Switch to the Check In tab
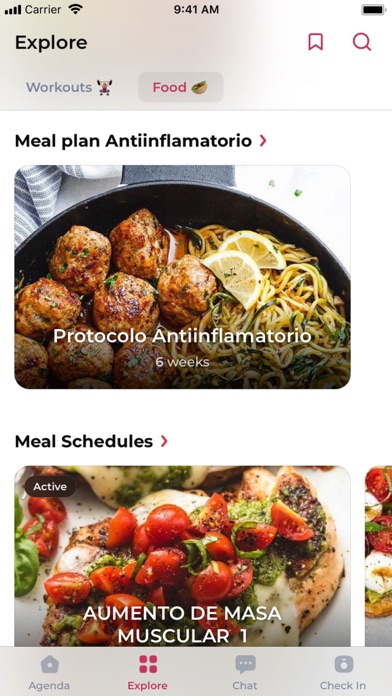 point(343,673)
